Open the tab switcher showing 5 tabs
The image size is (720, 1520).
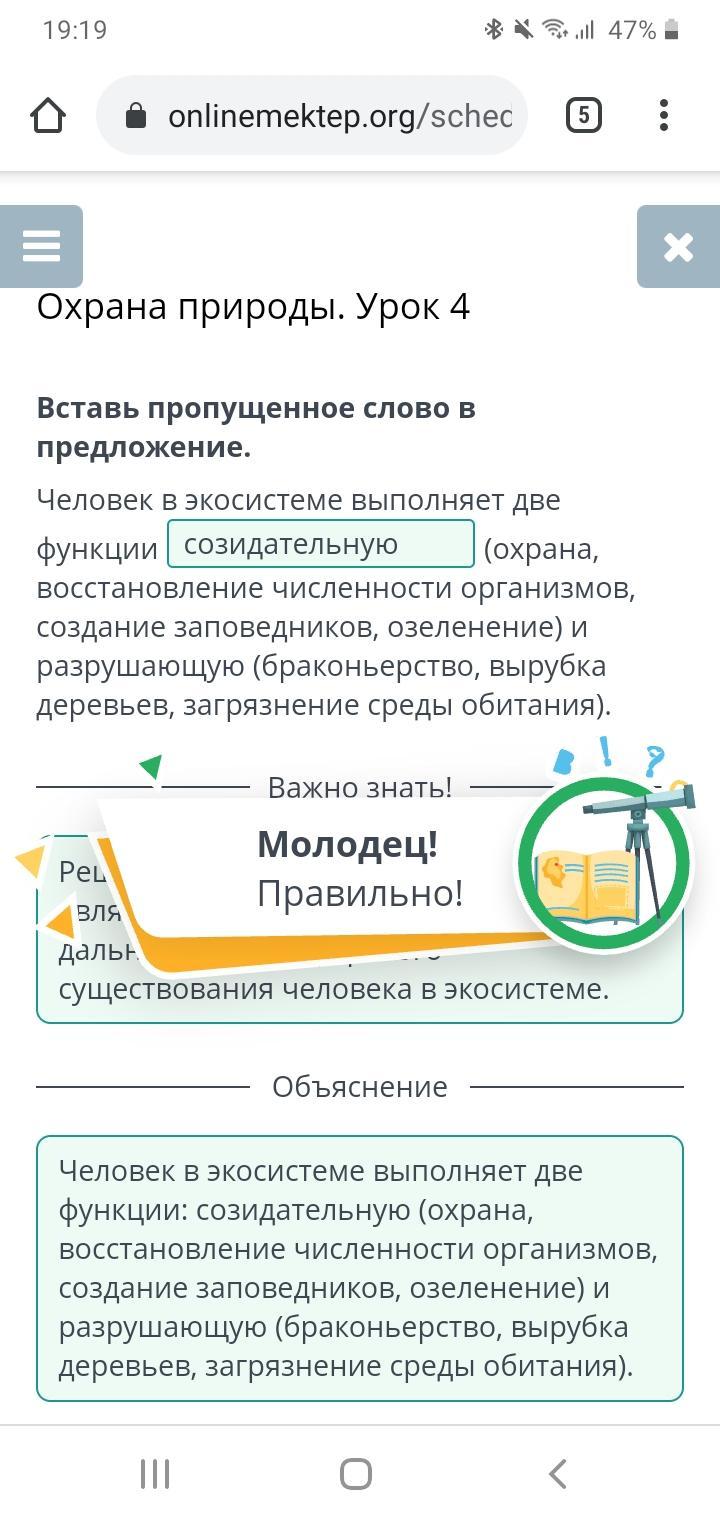(584, 116)
